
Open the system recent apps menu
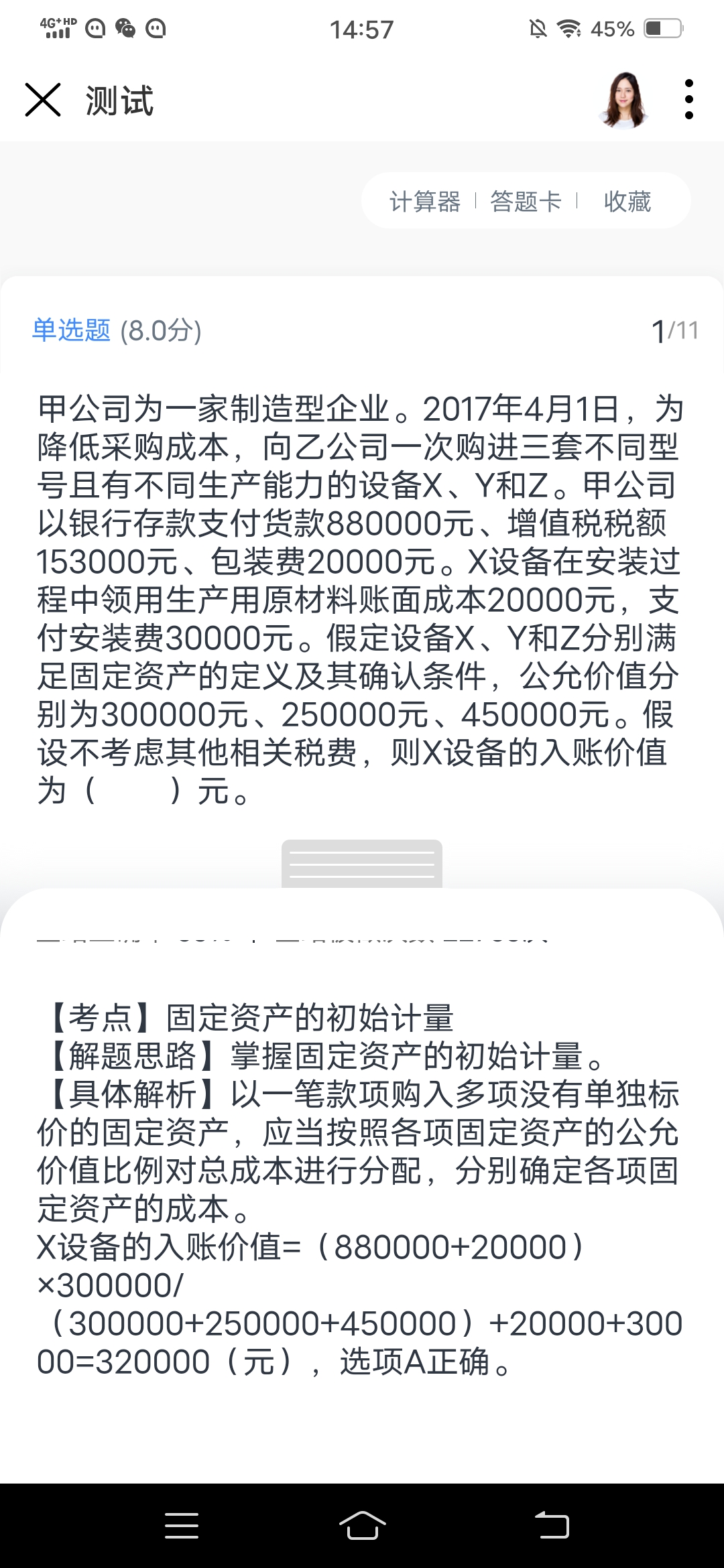coord(182,1525)
